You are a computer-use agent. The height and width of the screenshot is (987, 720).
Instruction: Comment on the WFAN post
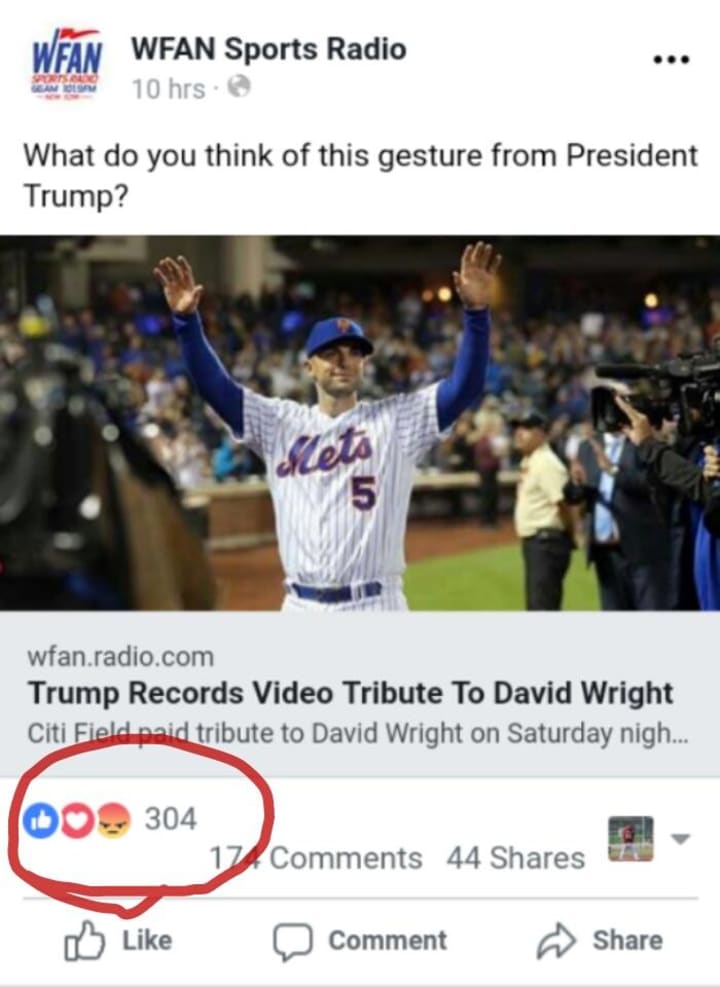click(x=360, y=941)
